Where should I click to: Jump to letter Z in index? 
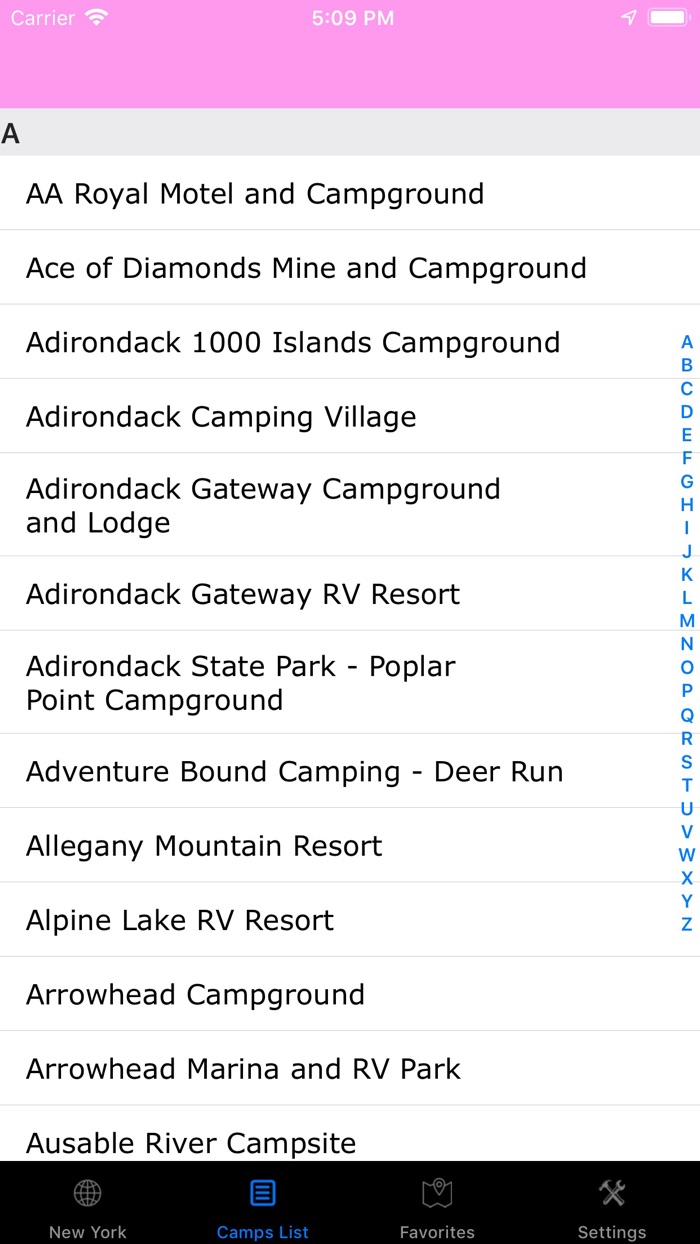[687, 924]
